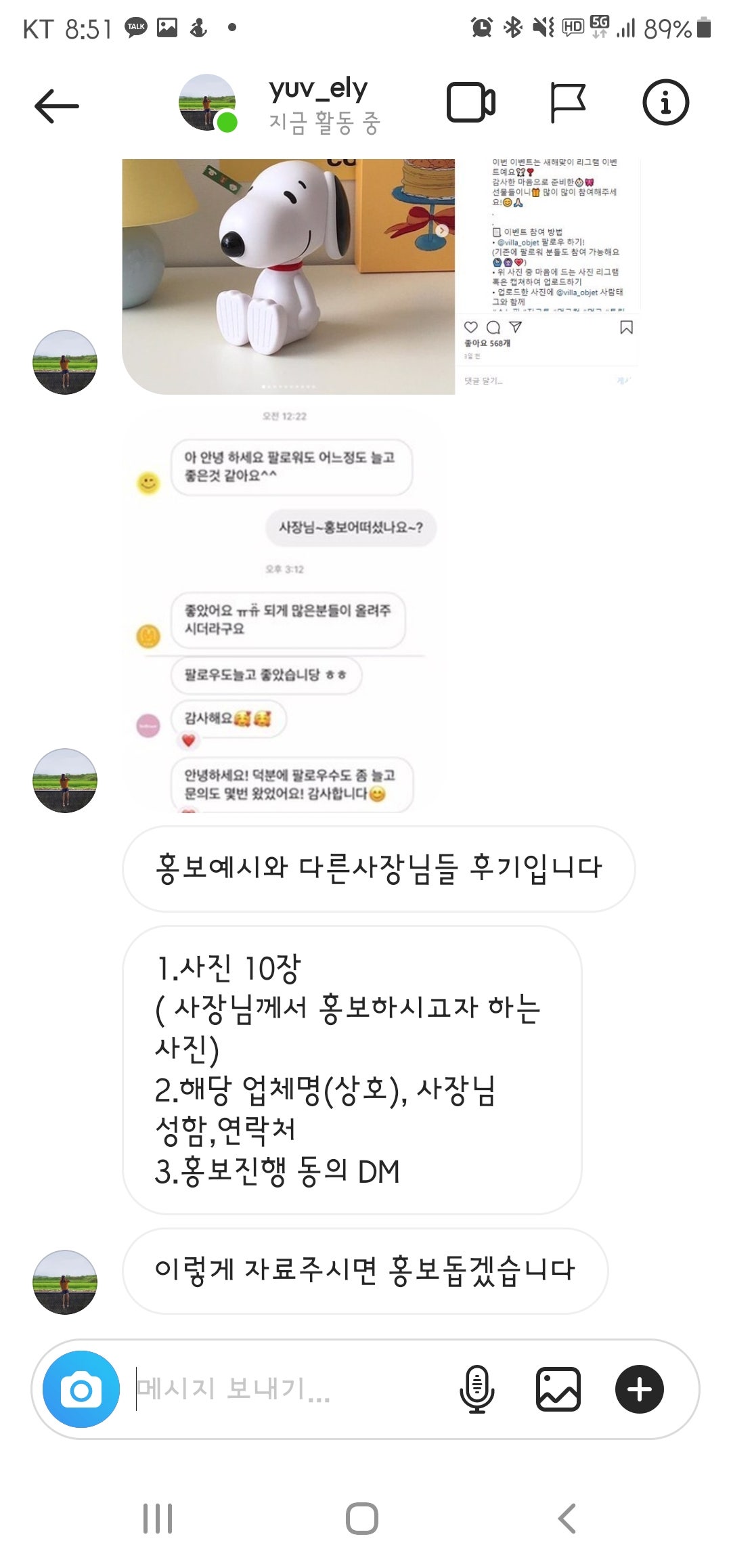Go back to the message list

pyautogui.click(x=57, y=106)
